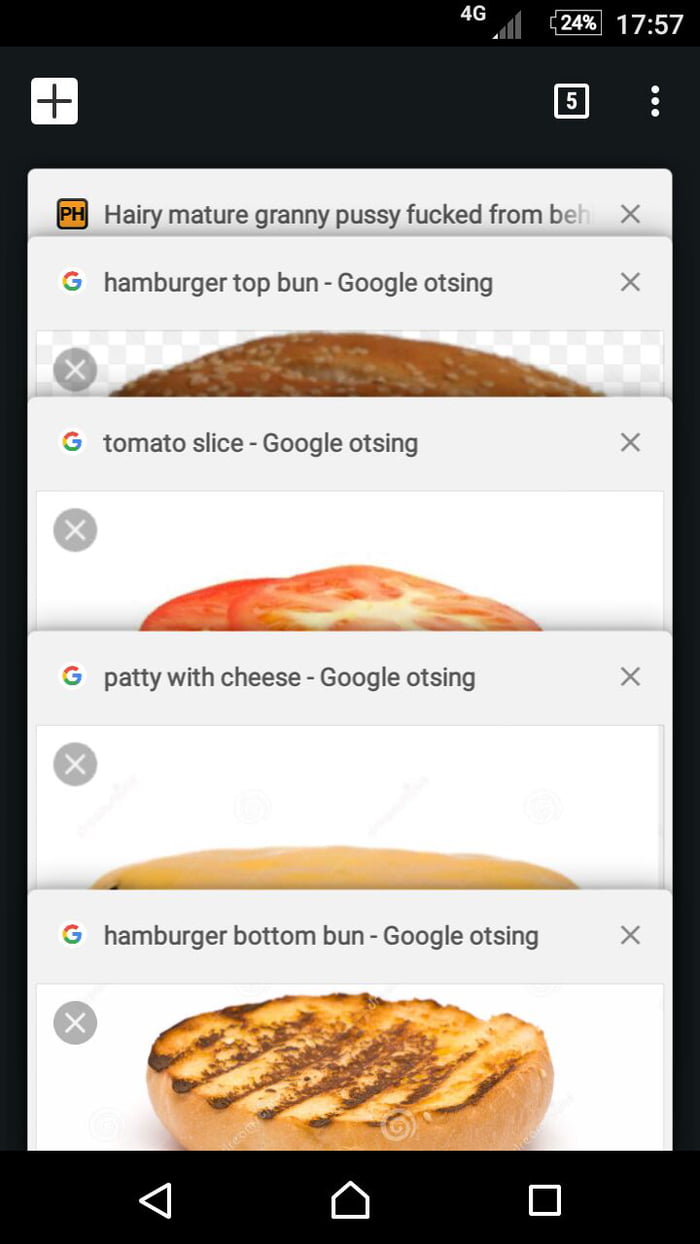Open the three-dot overflow menu
The width and height of the screenshot is (700, 1244).
(x=654, y=101)
